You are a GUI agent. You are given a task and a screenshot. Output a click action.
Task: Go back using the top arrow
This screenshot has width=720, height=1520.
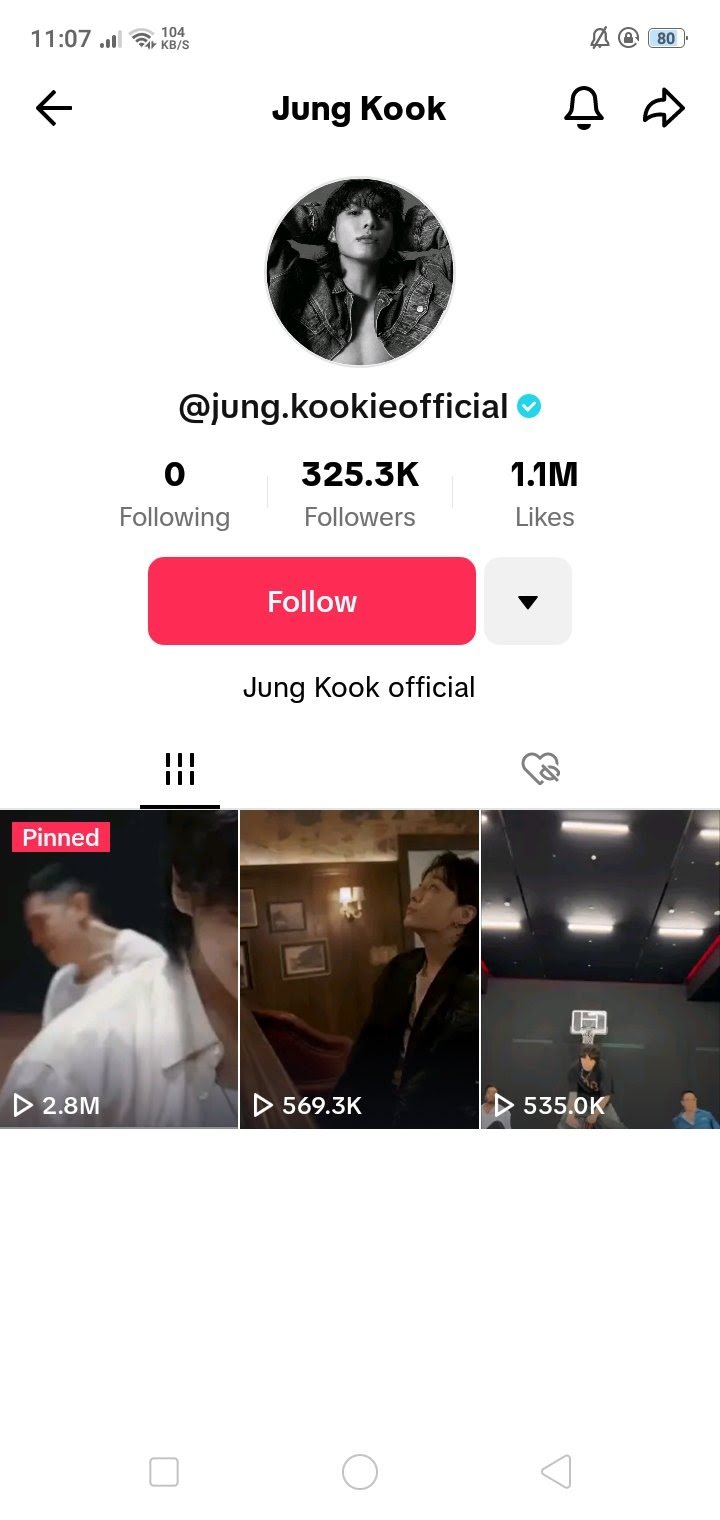tap(54, 108)
